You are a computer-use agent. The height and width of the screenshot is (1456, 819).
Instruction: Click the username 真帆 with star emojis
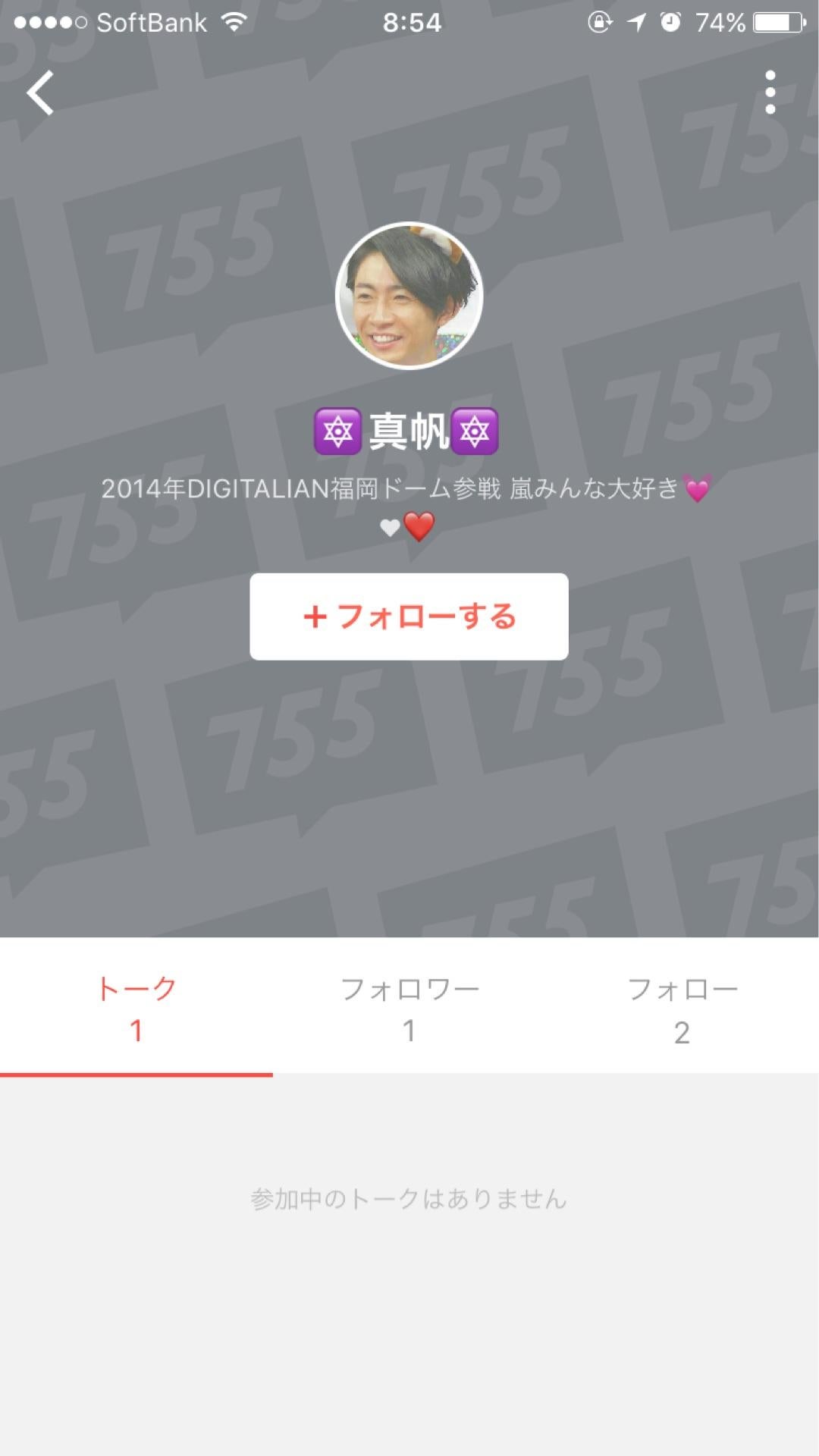tap(409, 432)
